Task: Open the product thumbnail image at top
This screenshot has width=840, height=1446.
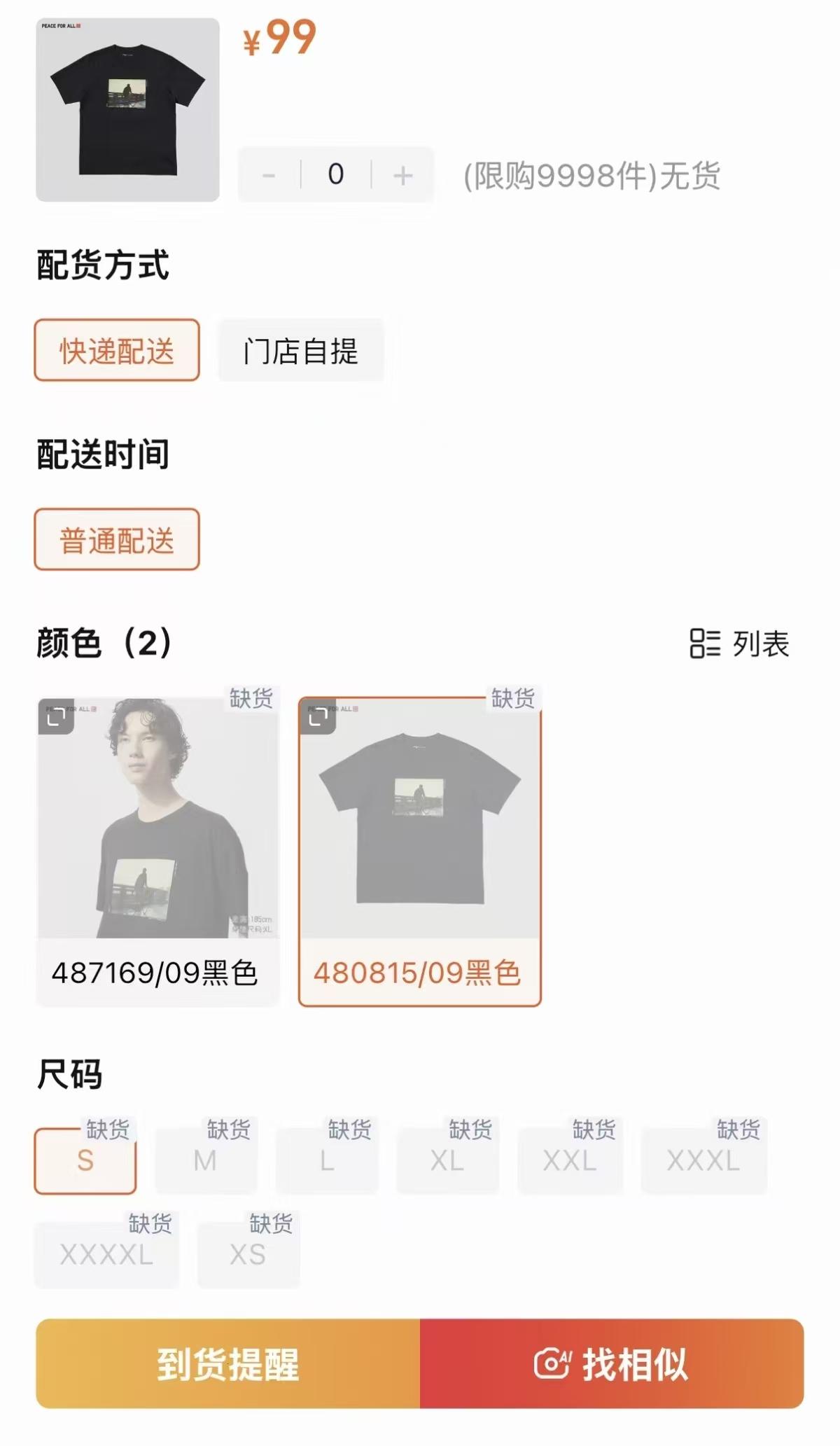Action: click(x=127, y=110)
